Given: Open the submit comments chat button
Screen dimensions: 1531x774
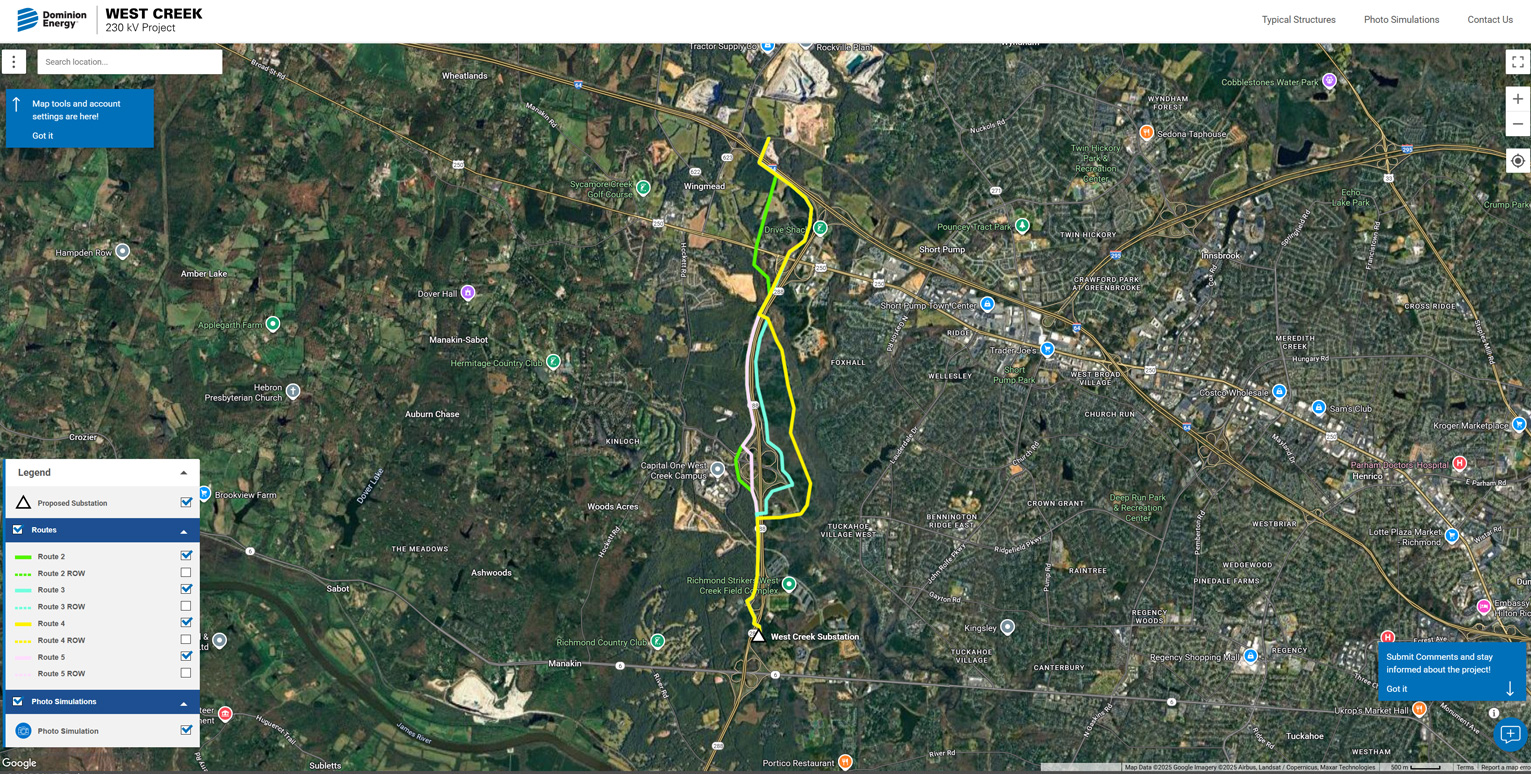Looking at the screenshot, I should click(x=1509, y=735).
